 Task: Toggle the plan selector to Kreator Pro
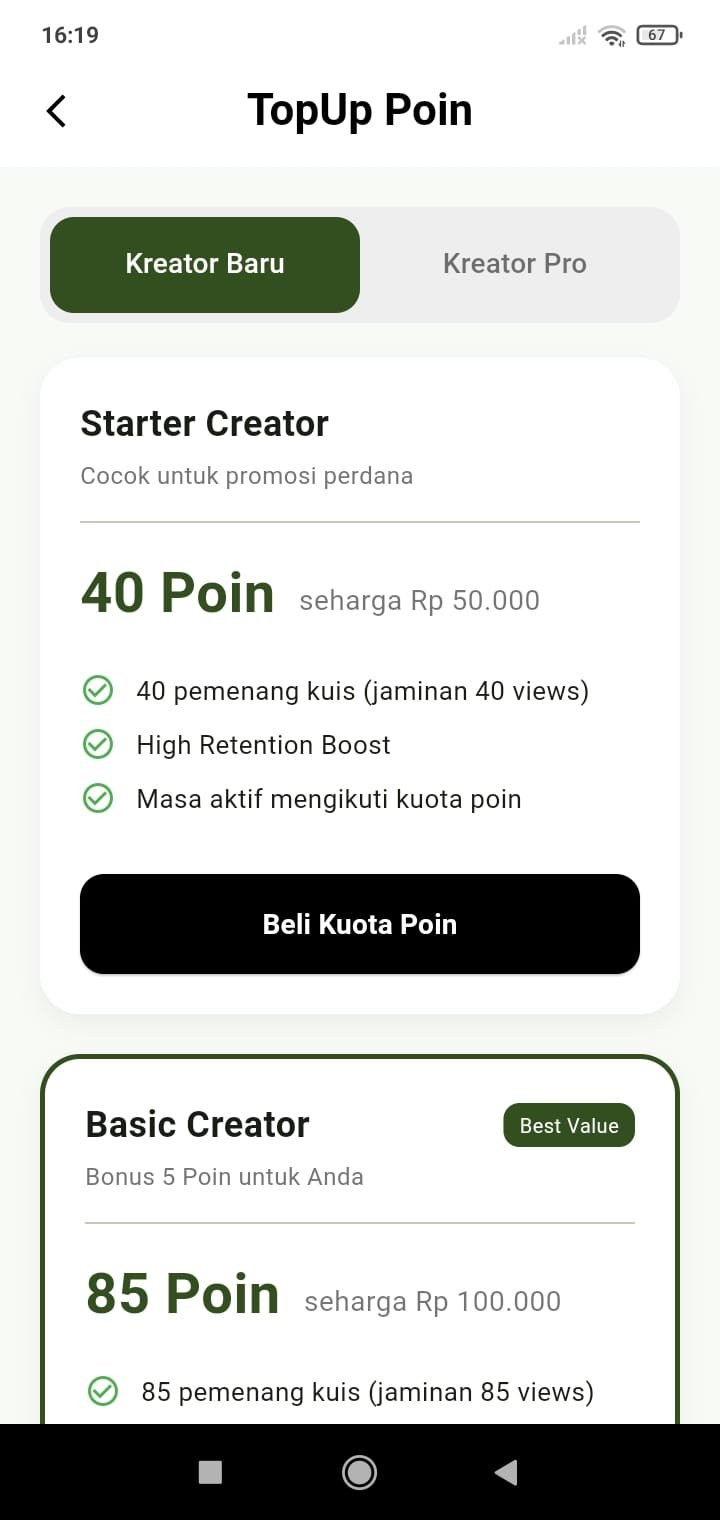514,263
